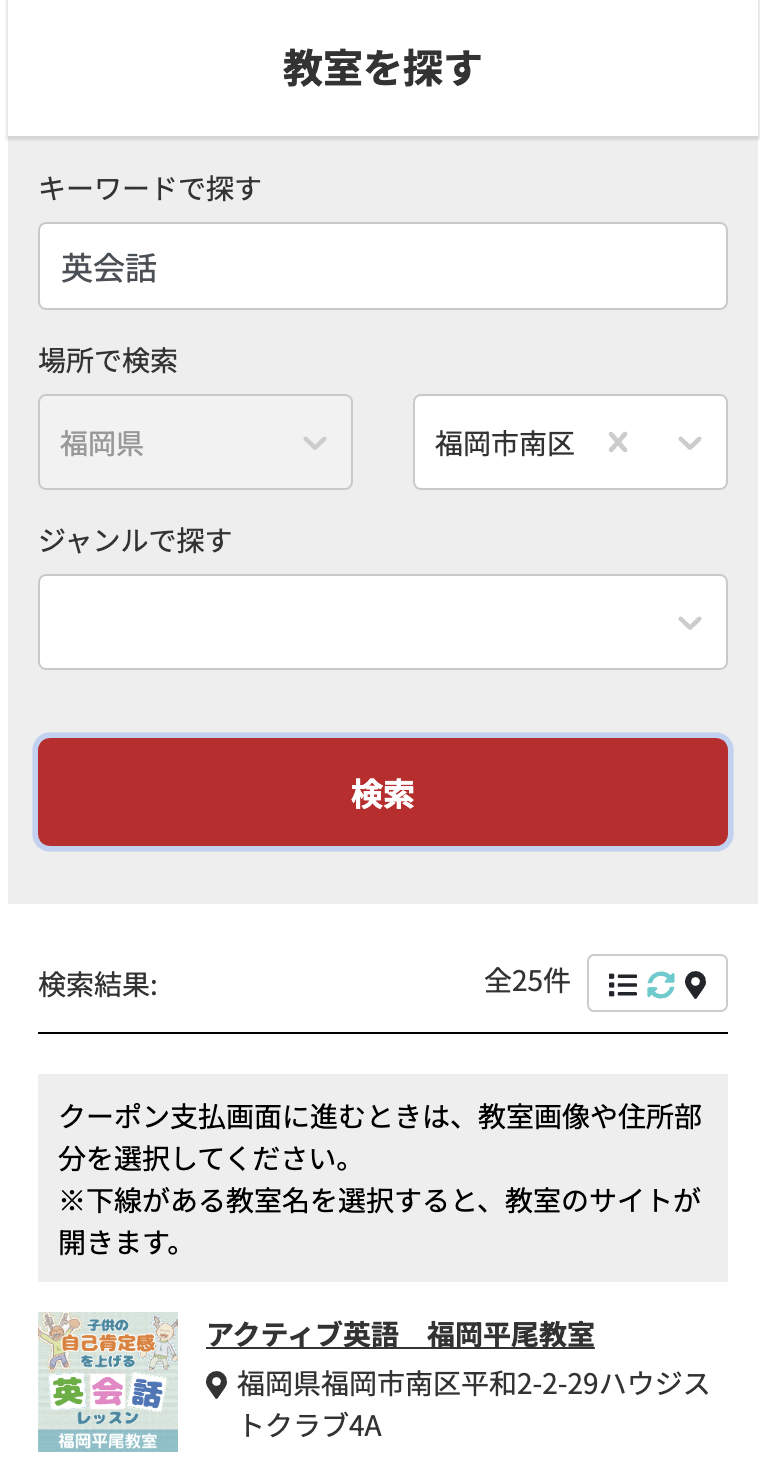Viewport: 760px width, 1480px height.
Task: Tap the 英会話レッスン classroom image
Action: coord(108,1382)
